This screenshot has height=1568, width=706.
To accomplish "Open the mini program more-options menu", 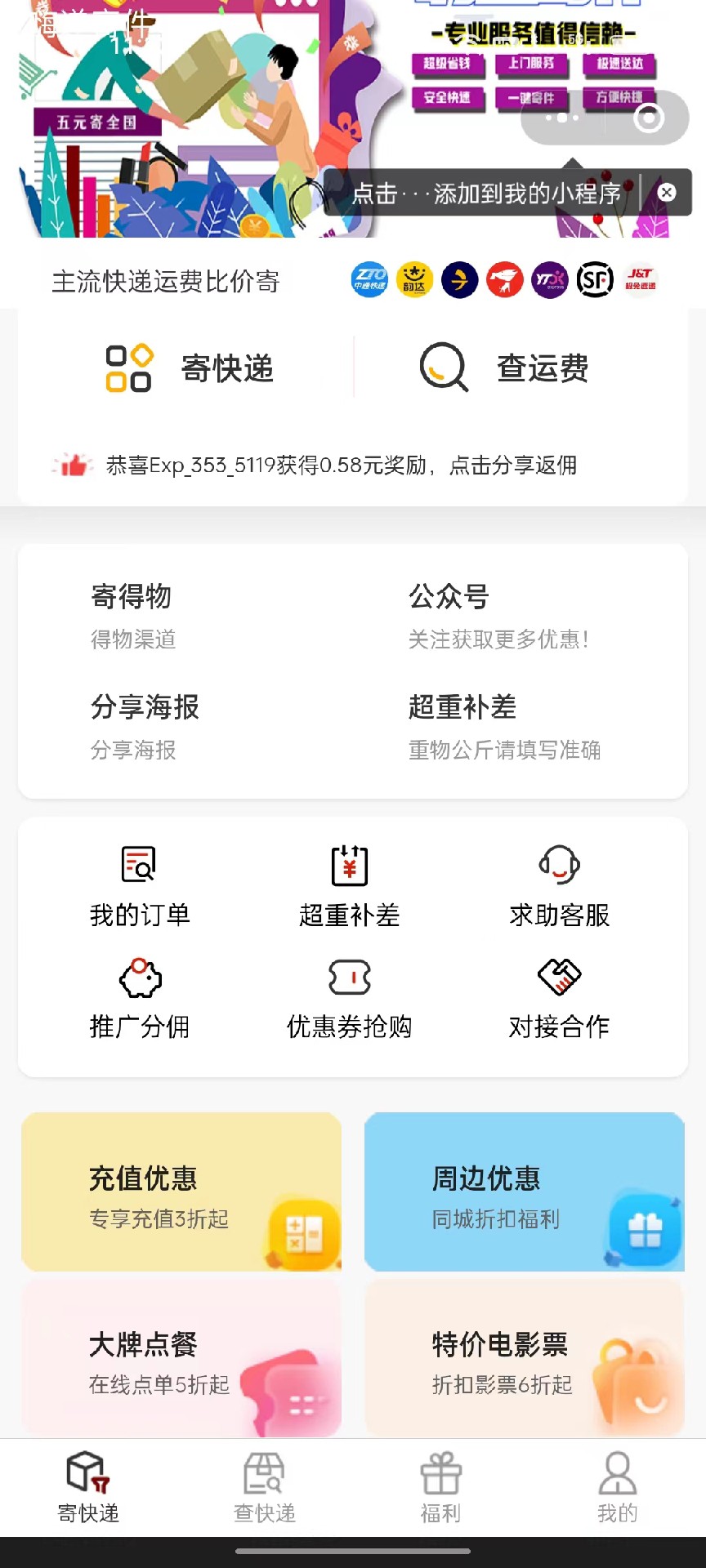I will (562, 118).
